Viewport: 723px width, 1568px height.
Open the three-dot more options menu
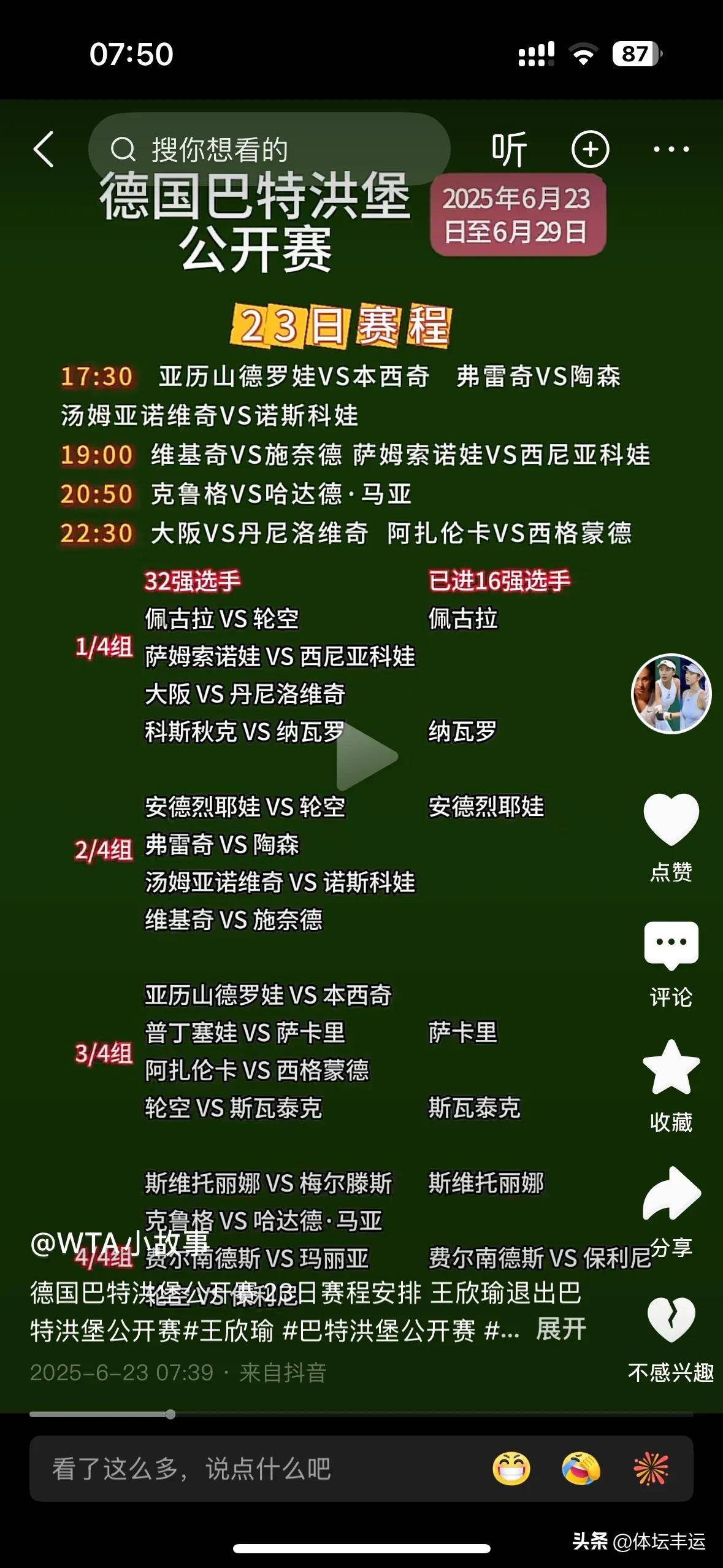pyautogui.click(x=671, y=149)
